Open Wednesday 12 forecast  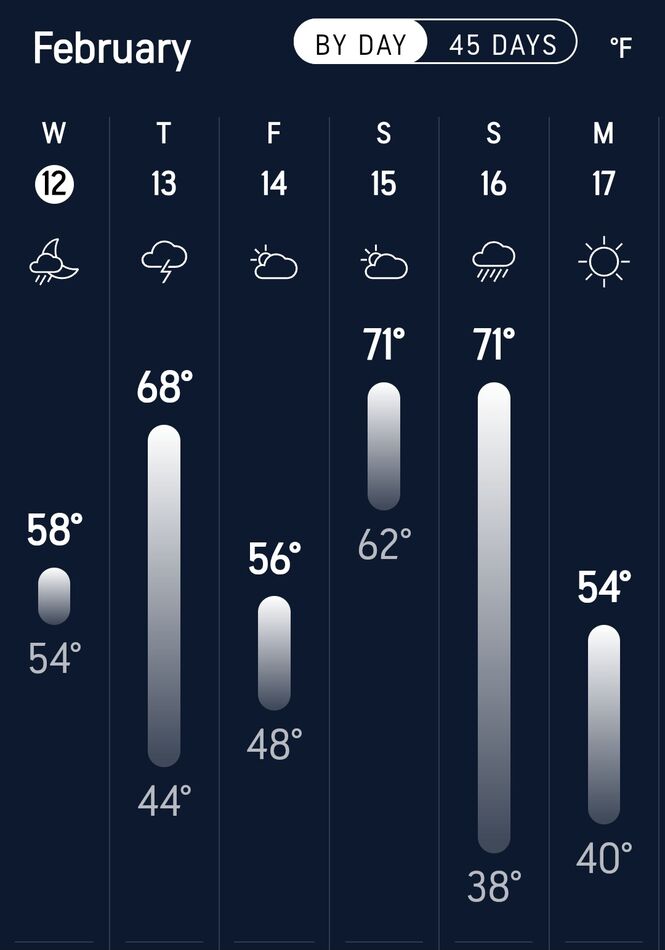click(54, 184)
